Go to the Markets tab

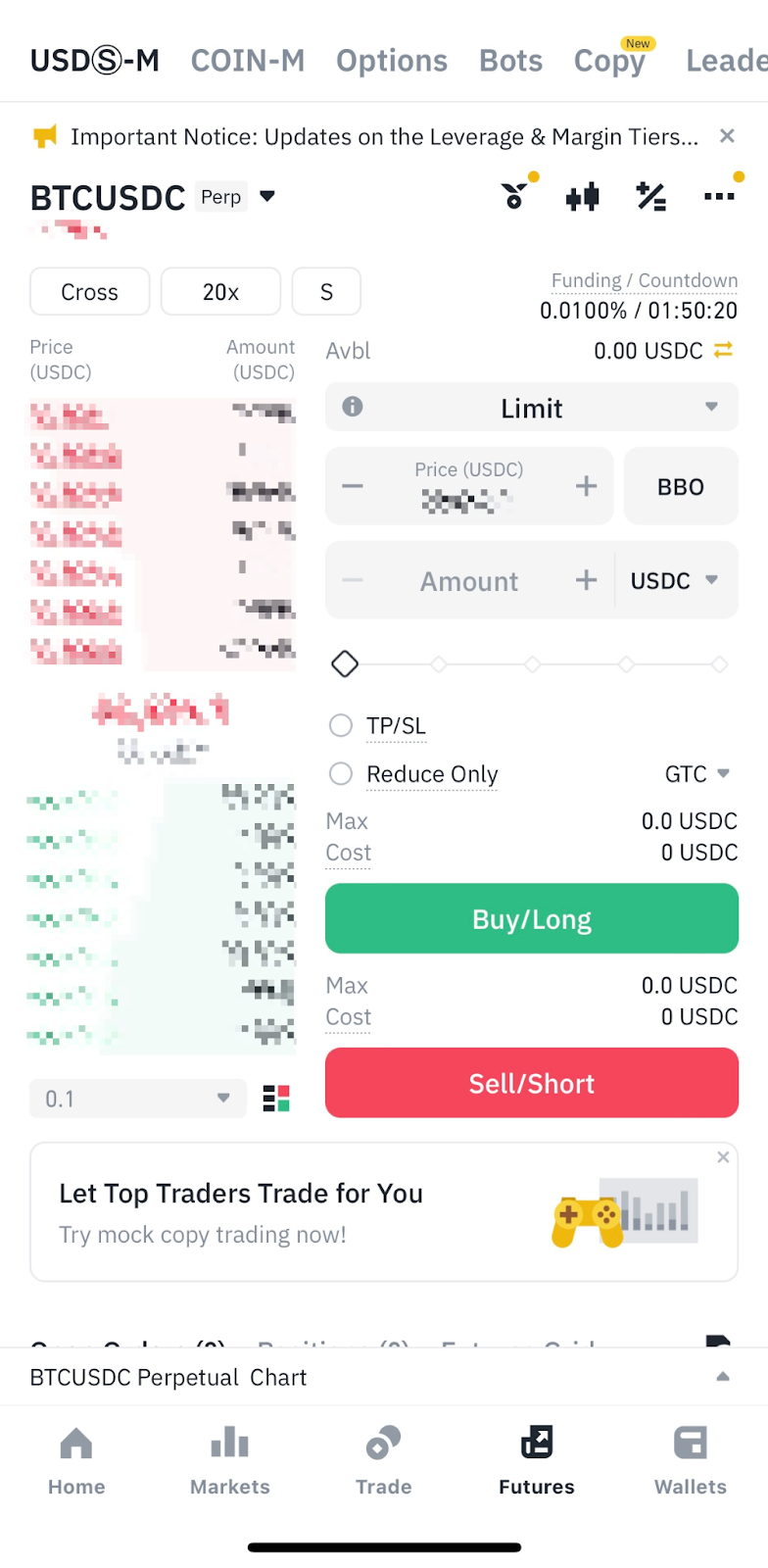coord(230,1461)
